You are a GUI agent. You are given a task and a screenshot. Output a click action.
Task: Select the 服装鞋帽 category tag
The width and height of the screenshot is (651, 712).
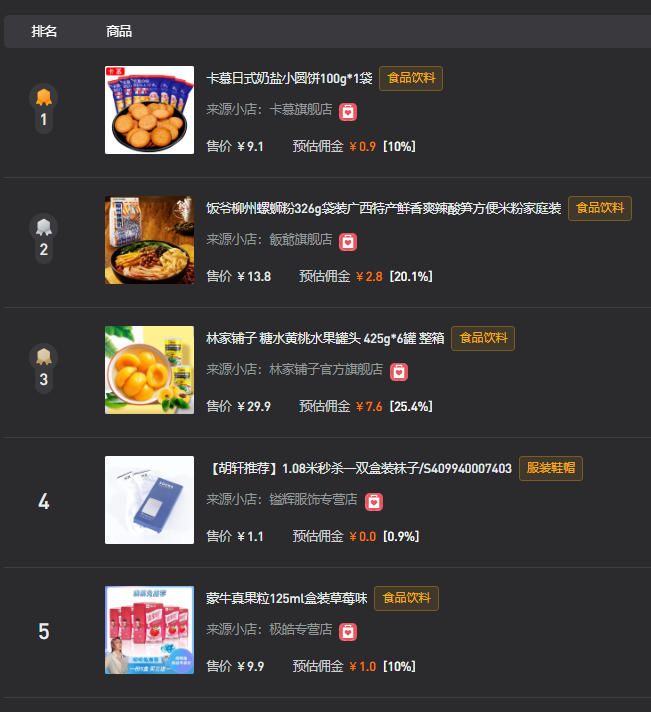(550, 468)
